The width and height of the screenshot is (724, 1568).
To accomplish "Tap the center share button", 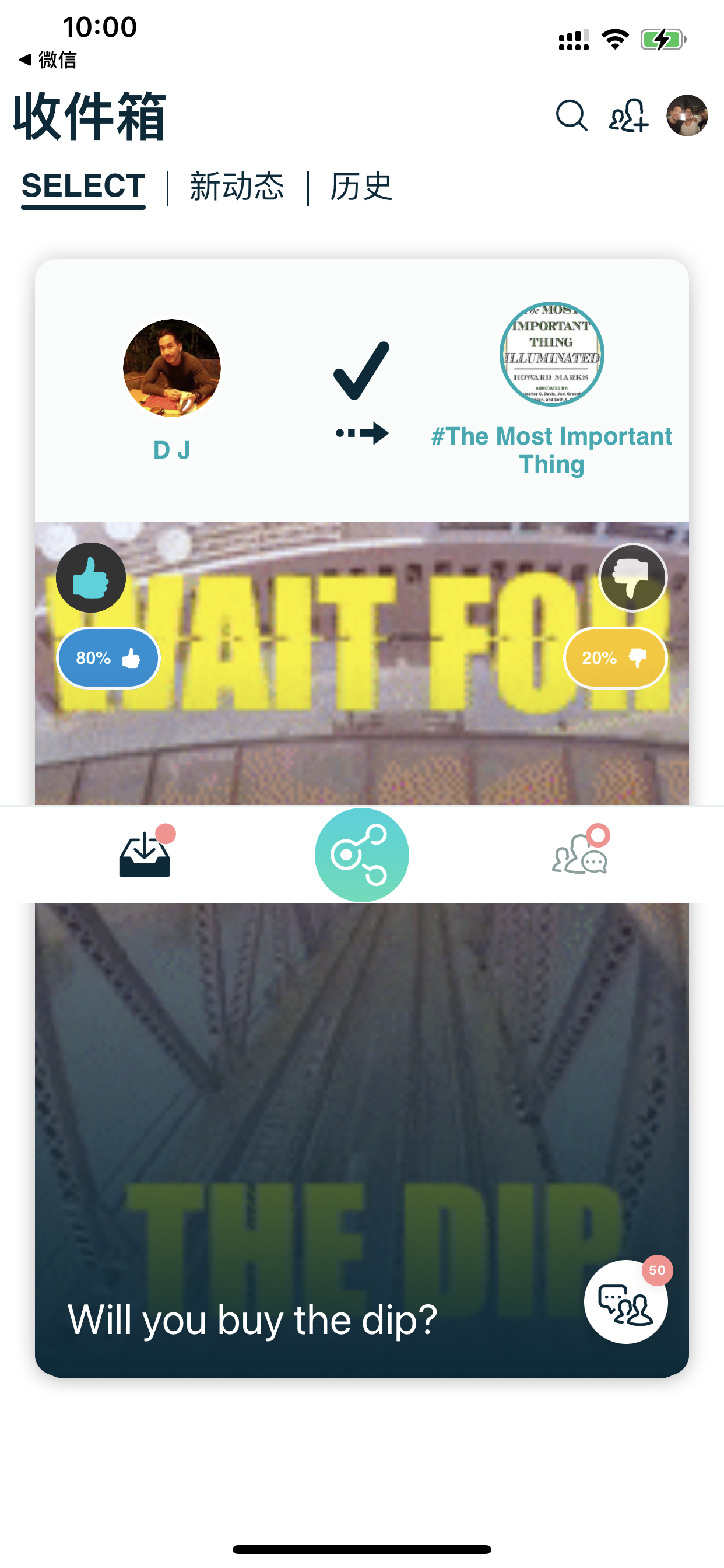I will pyautogui.click(x=361, y=855).
